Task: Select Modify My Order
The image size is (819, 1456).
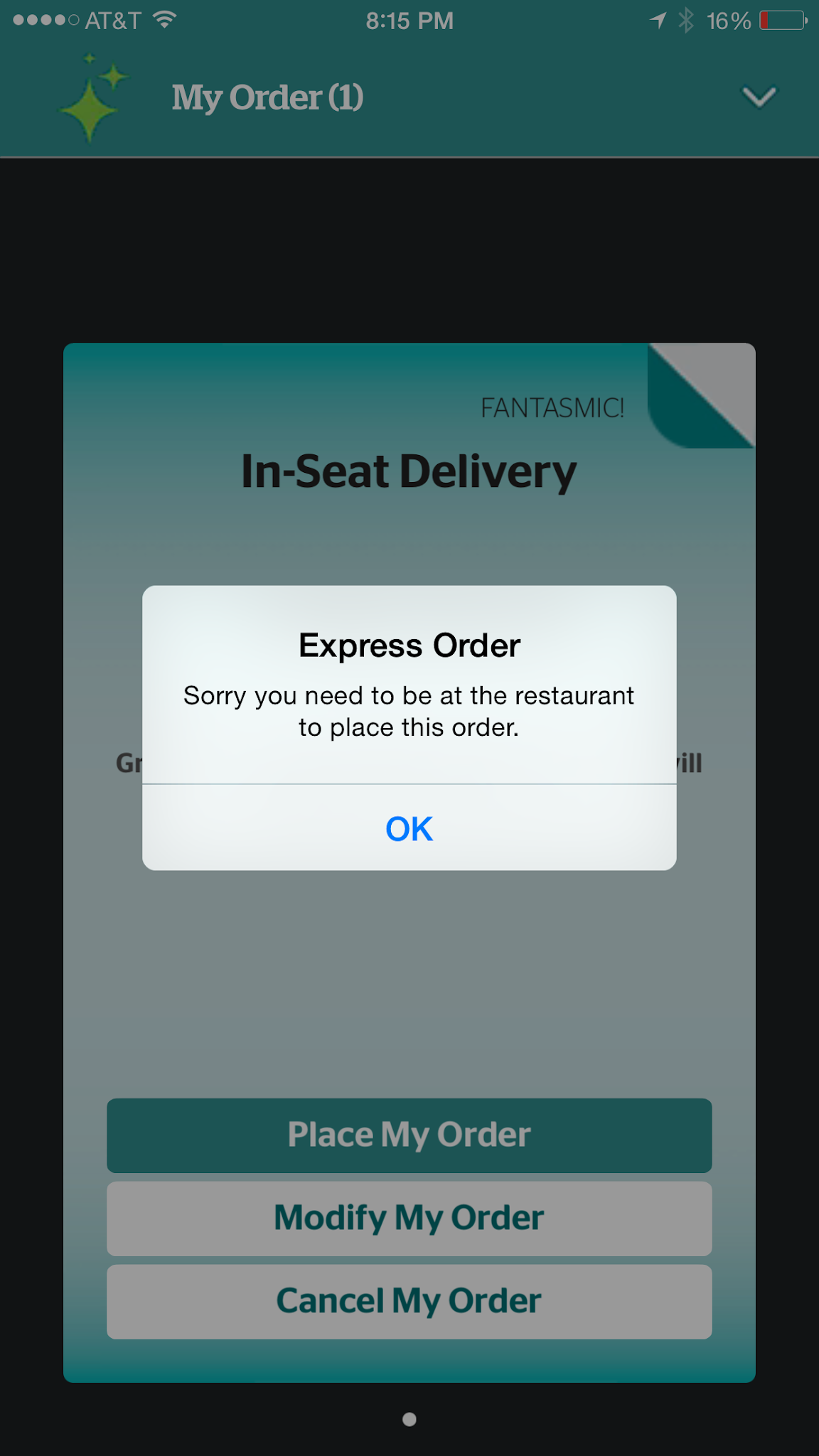Action: coord(409,1219)
